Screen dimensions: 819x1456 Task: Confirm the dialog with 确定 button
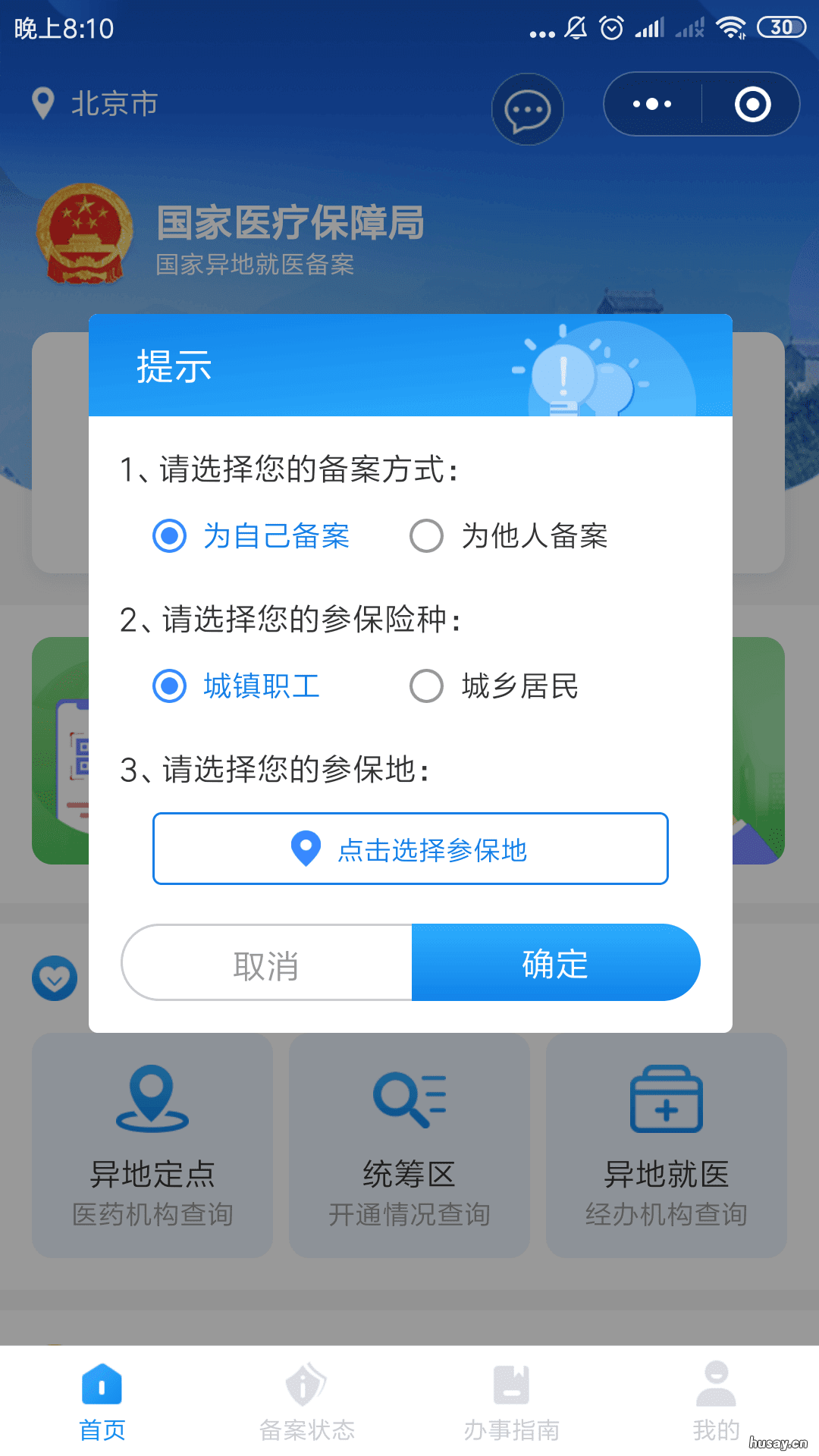click(x=554, y=963)
